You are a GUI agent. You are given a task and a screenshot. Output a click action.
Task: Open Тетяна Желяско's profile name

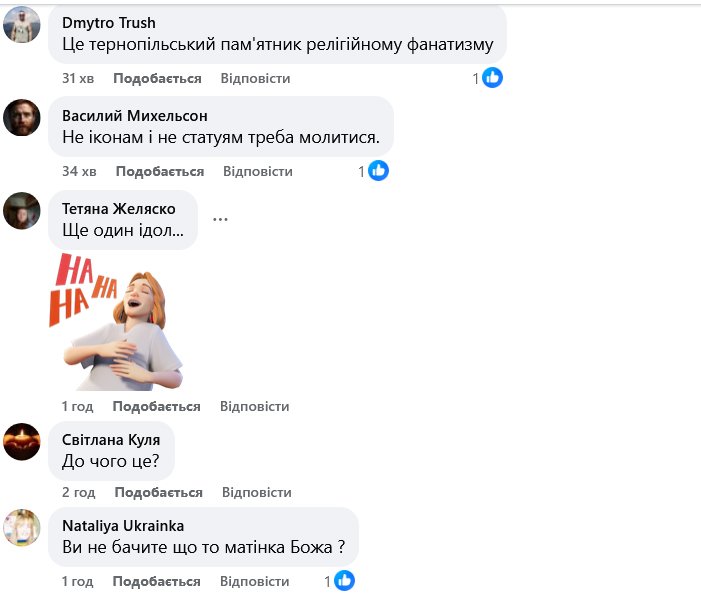click(x=118, y=209)
